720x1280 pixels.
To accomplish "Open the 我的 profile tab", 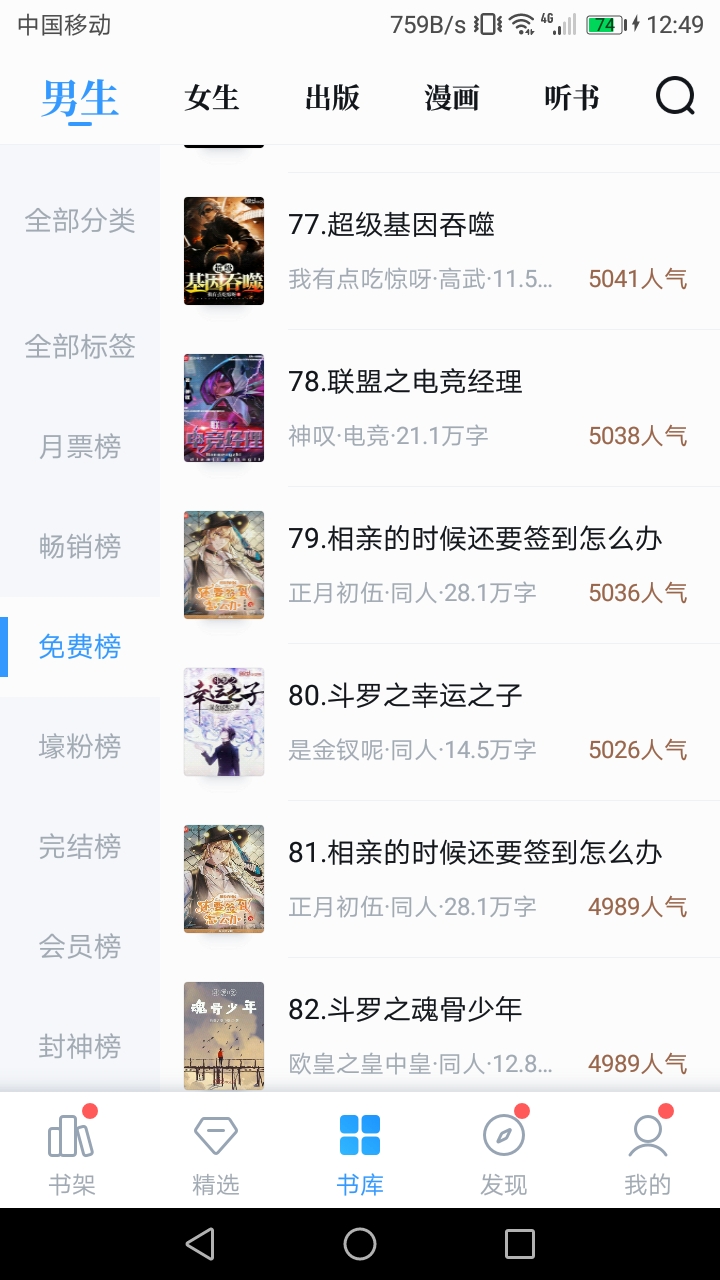I will coord(647,1152).
